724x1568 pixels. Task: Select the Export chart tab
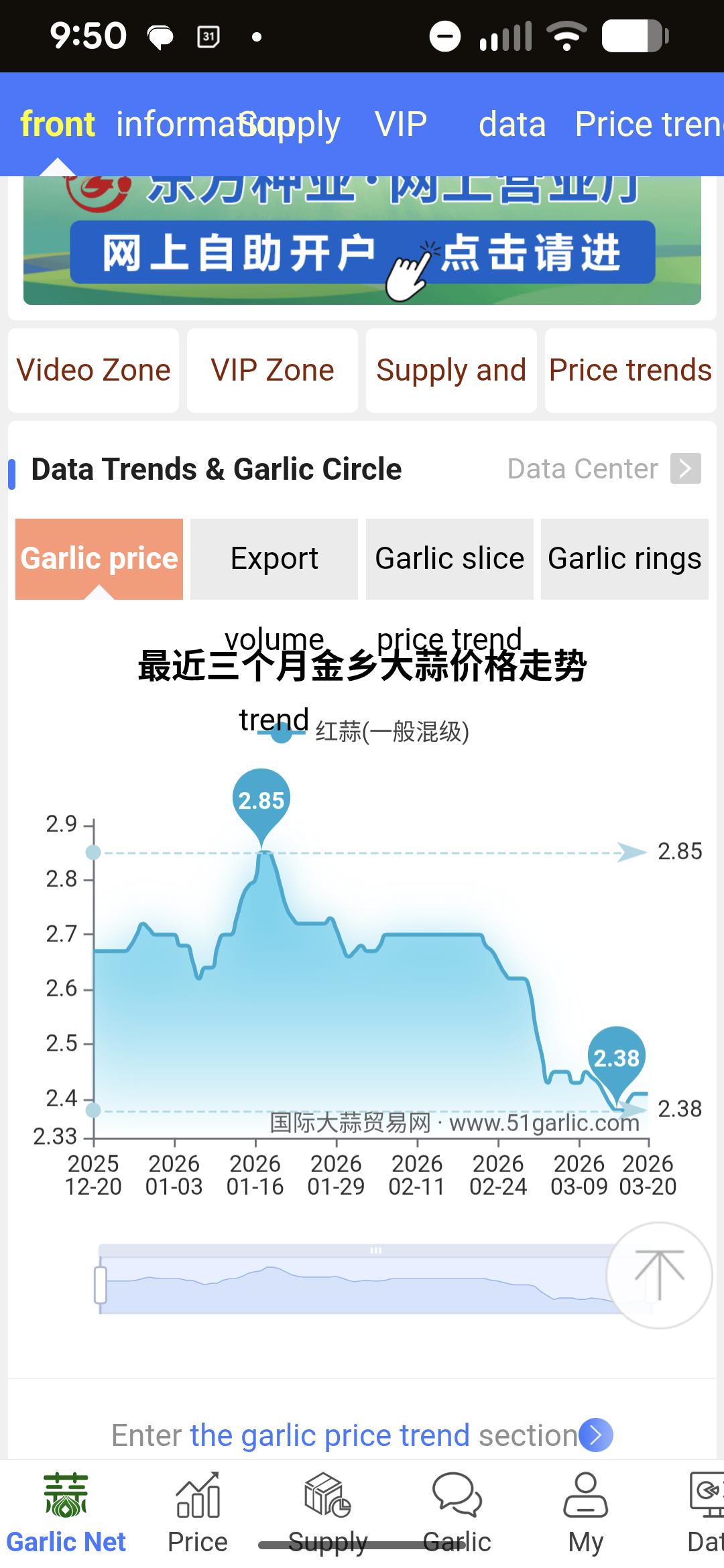(274, 559)
